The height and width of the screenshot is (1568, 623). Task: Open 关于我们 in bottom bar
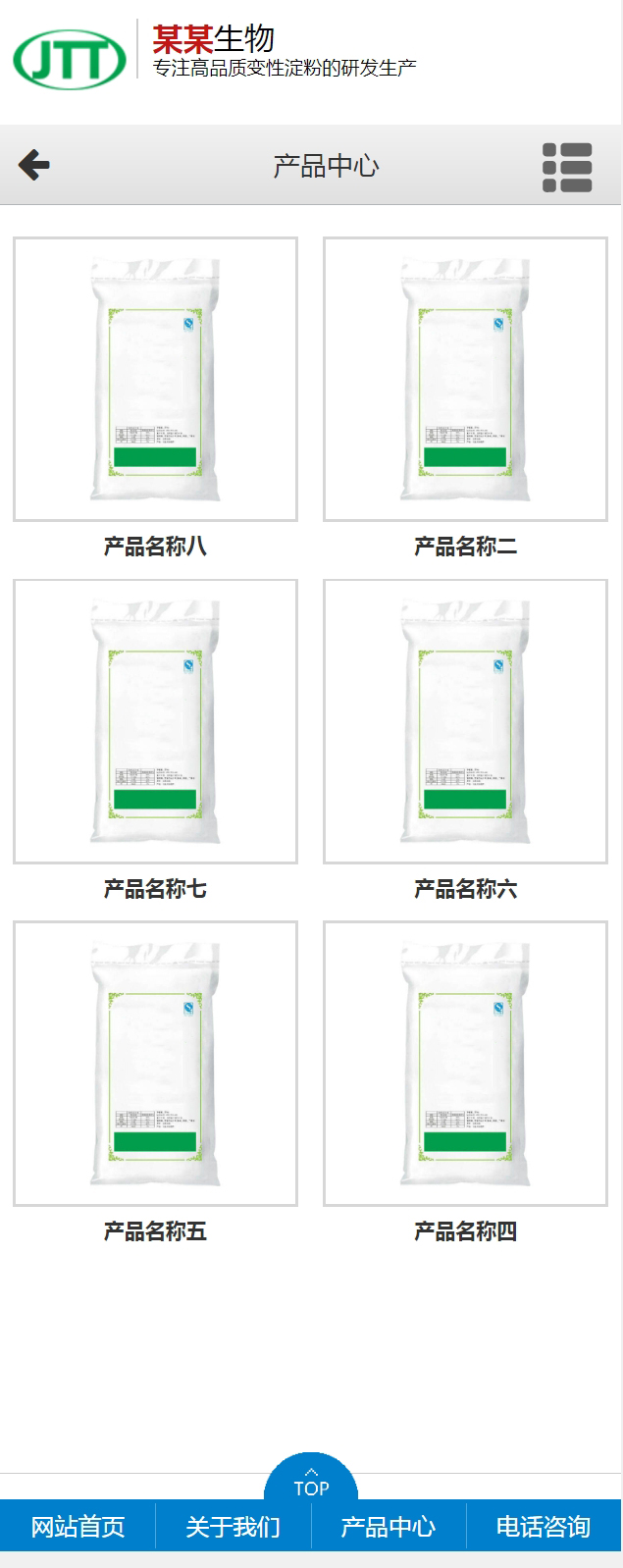pos(234,1527)
